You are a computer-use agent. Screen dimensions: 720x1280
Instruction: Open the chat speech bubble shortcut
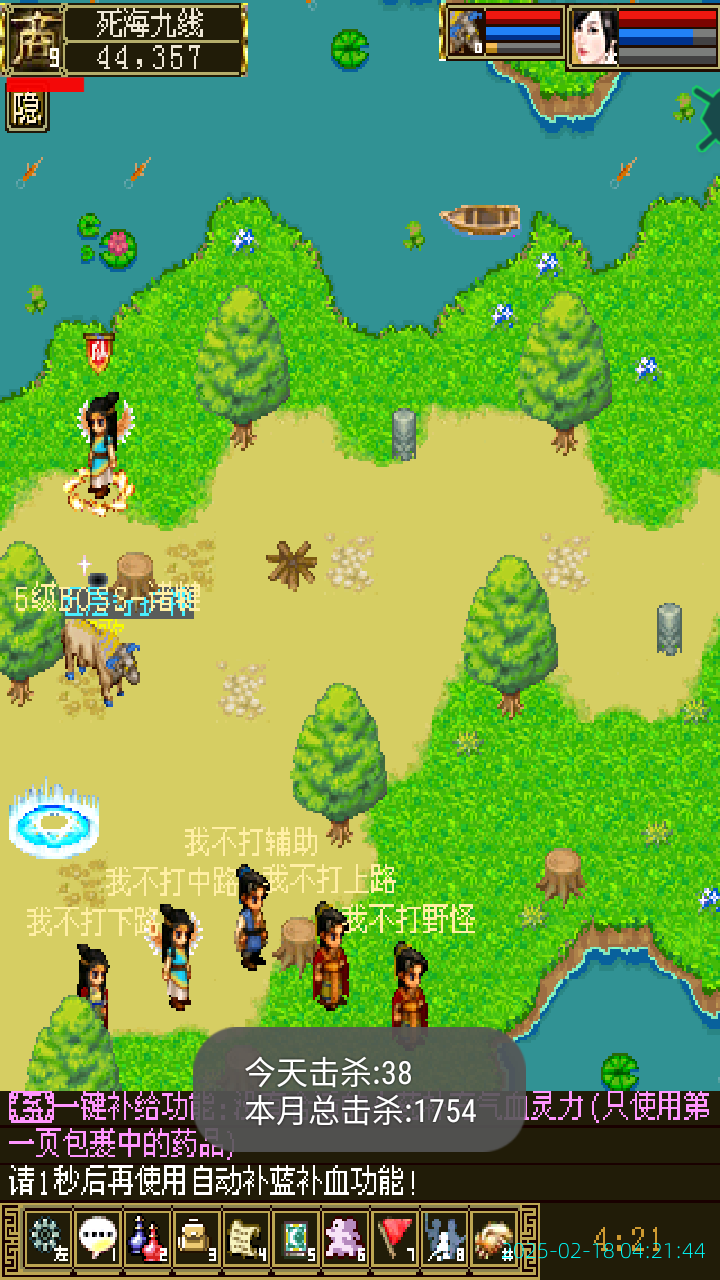pos(96,1239)
